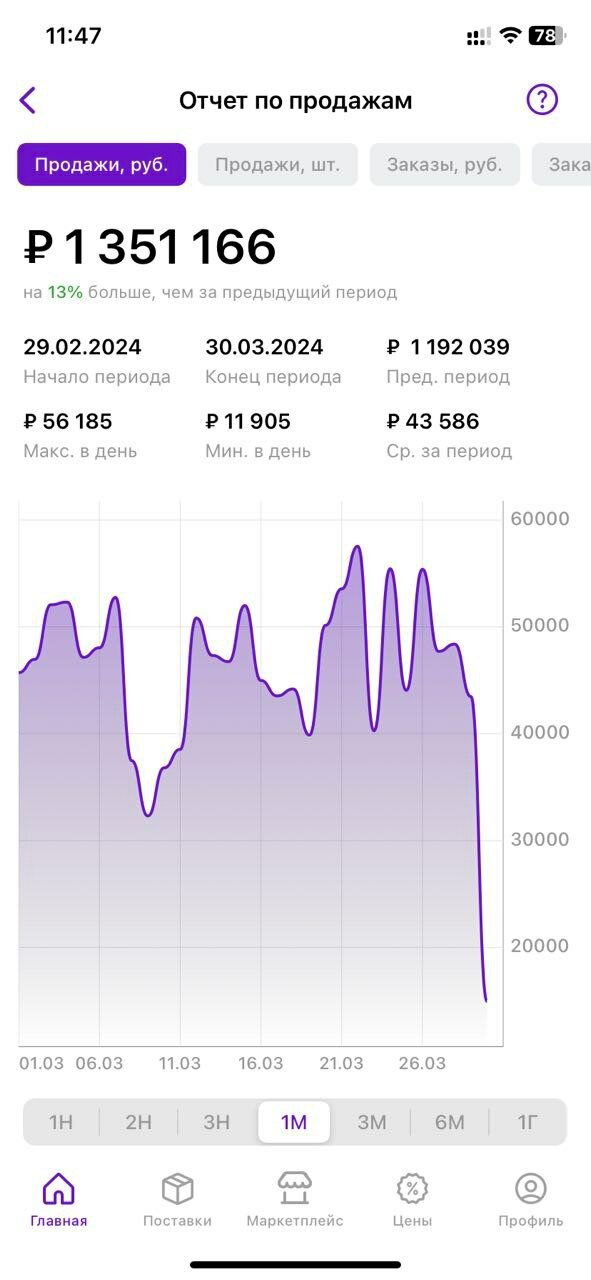Switch chart range to 6М

pyautogui.click(x=450, y=1122)
